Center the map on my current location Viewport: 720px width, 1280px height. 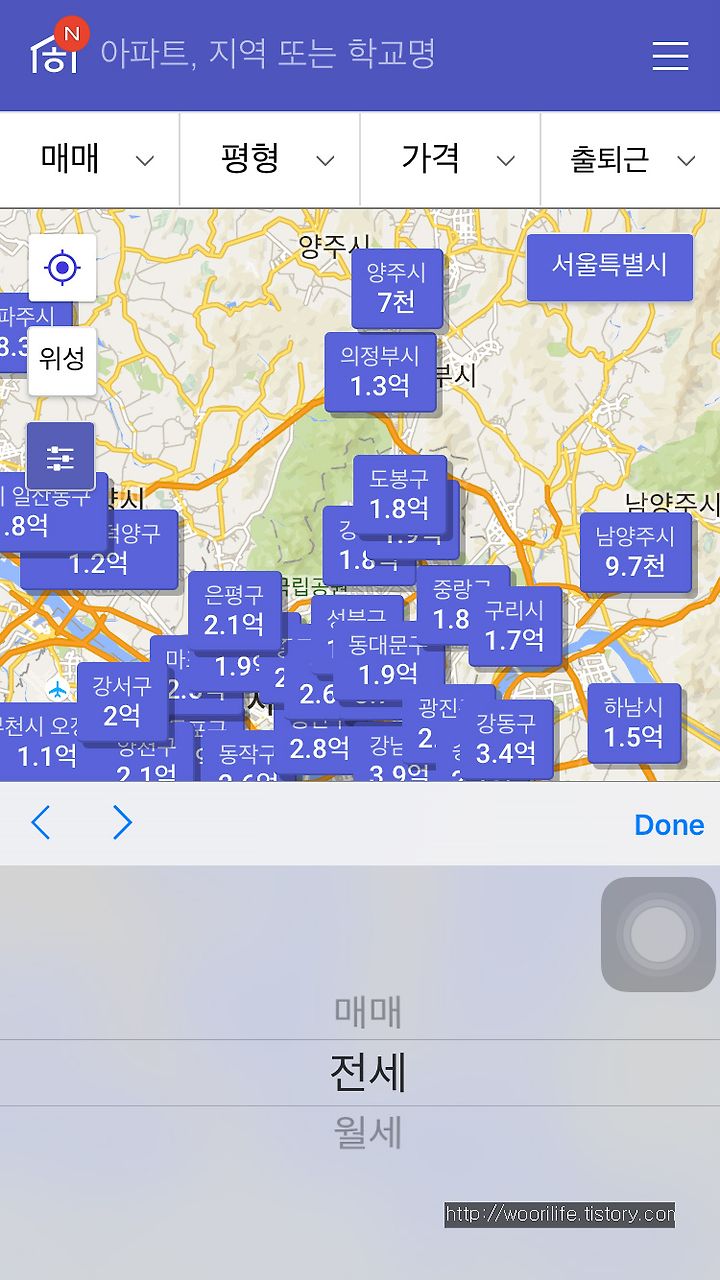coord(63,268)
